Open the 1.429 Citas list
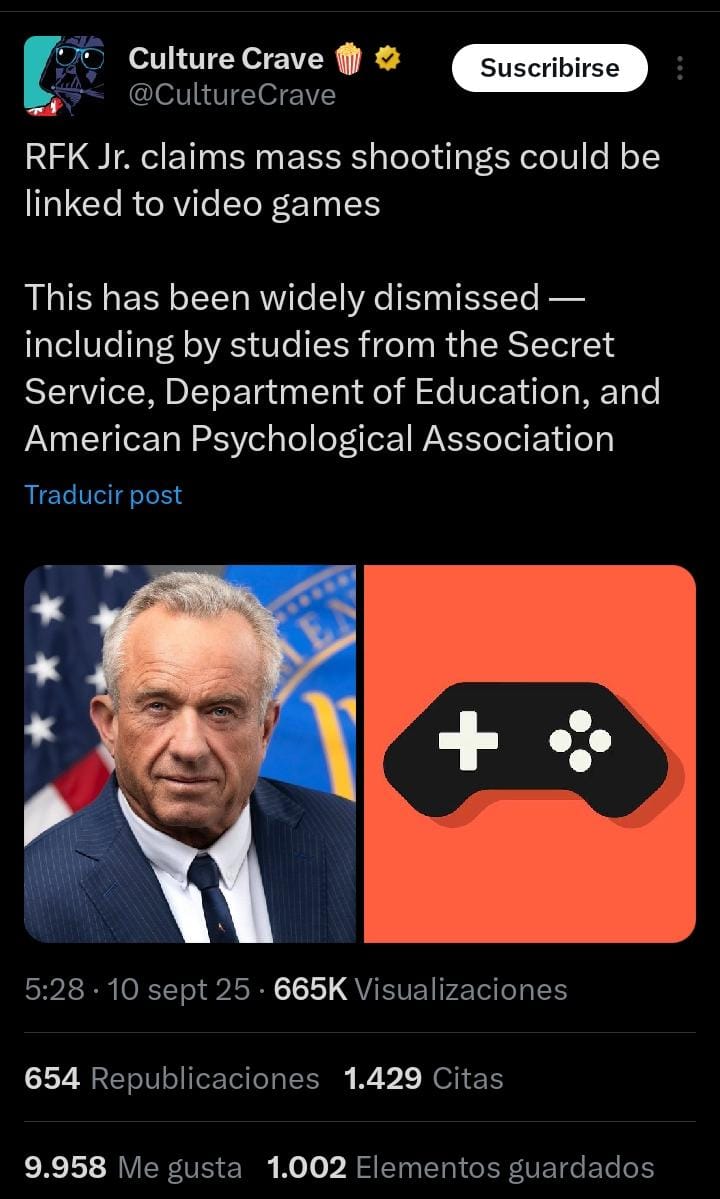This screenshot has width=720, height=1199. 423,1078
